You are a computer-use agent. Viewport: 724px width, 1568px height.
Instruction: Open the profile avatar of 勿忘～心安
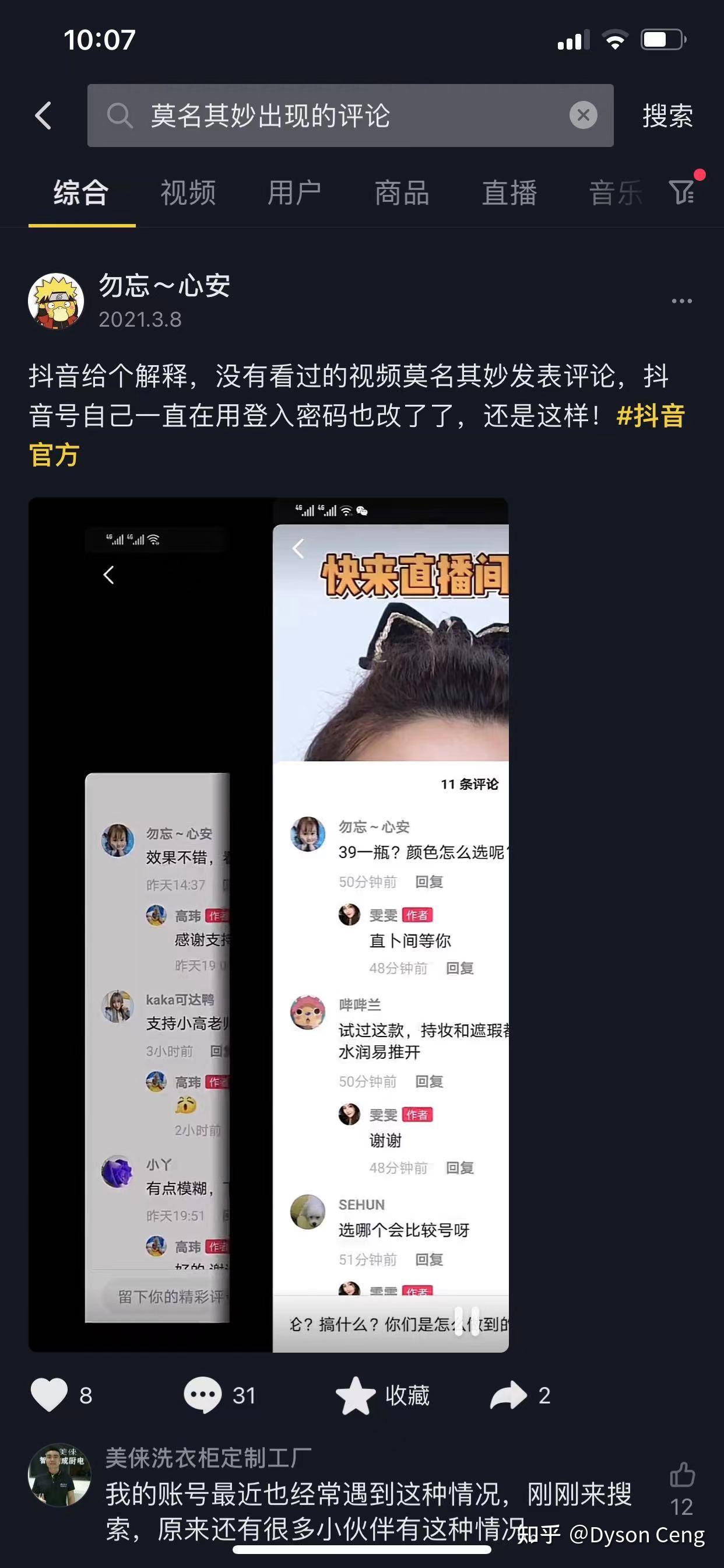(x=56, y=300)
